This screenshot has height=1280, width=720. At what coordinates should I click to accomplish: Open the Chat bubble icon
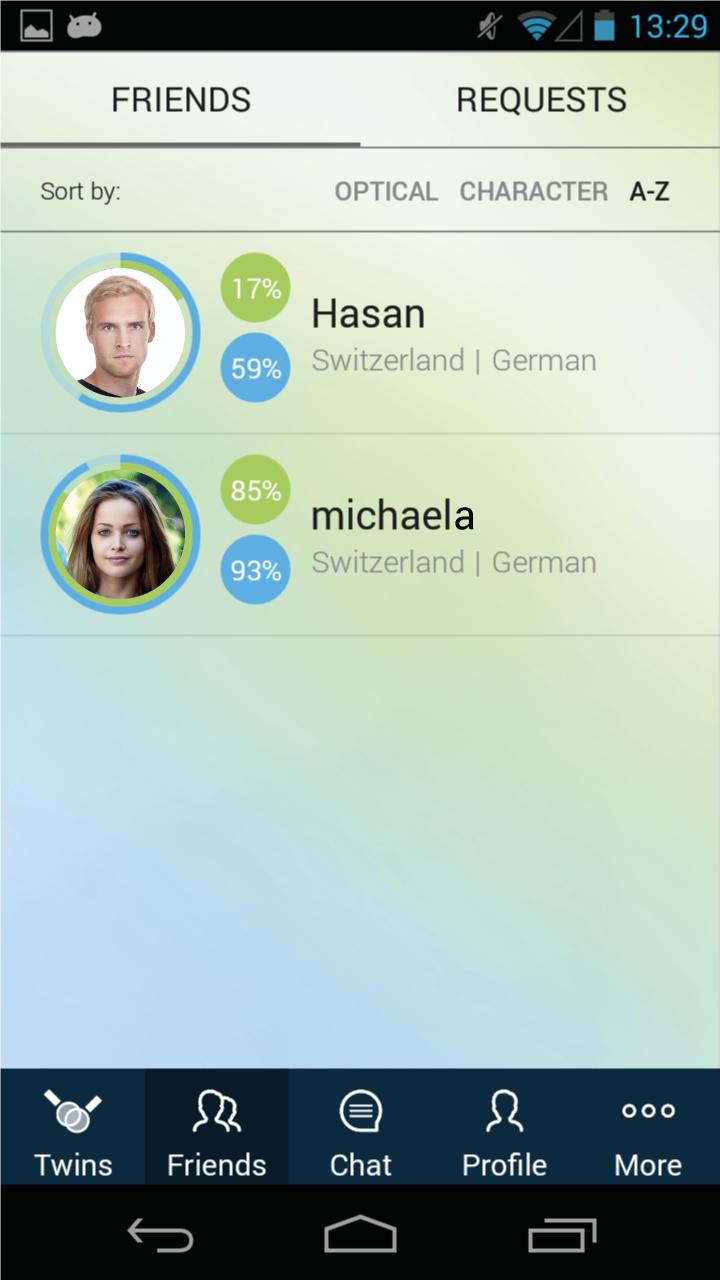[x=360, y=1127]
